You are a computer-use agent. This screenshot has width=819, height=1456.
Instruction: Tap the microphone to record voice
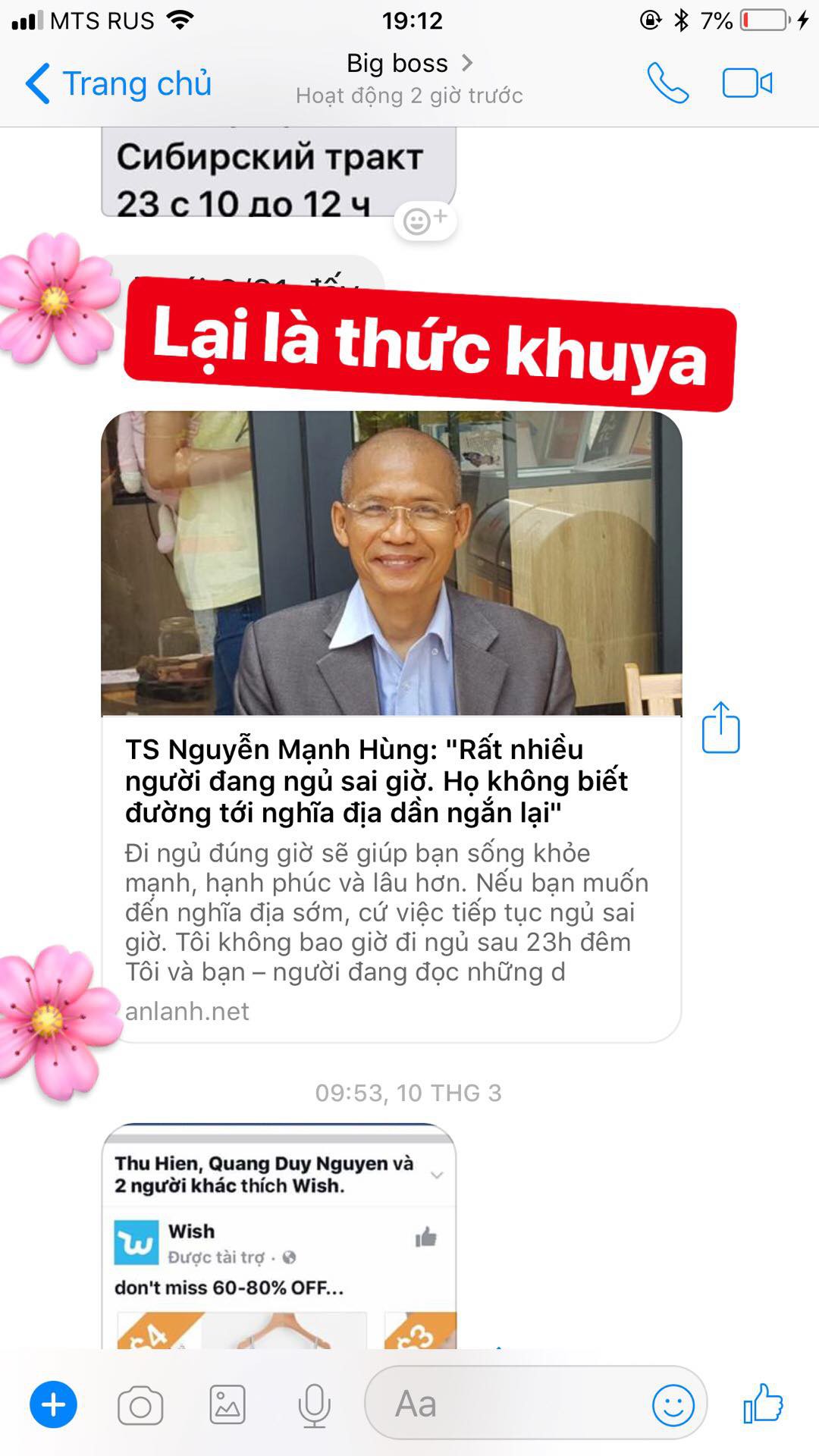point(314,1405)
